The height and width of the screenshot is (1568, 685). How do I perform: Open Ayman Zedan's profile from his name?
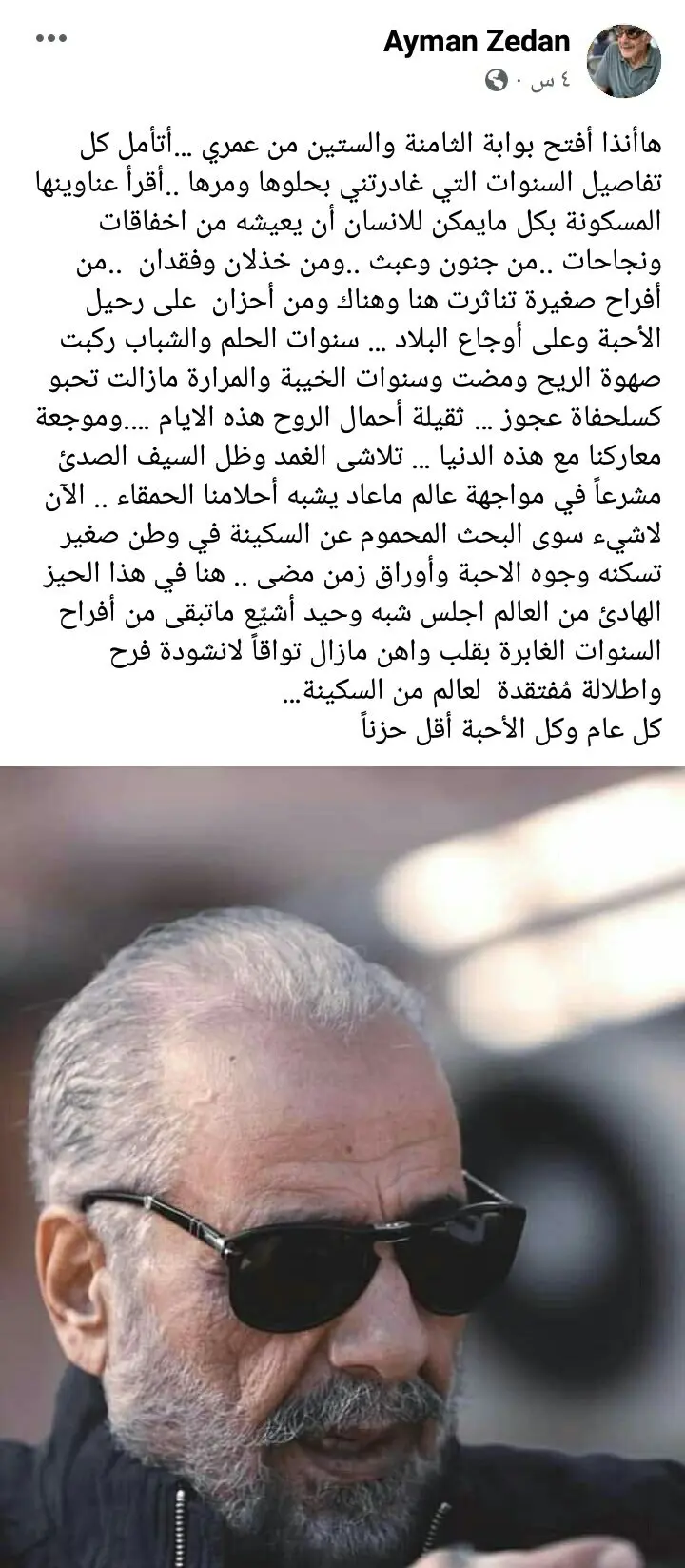[476, 41]
